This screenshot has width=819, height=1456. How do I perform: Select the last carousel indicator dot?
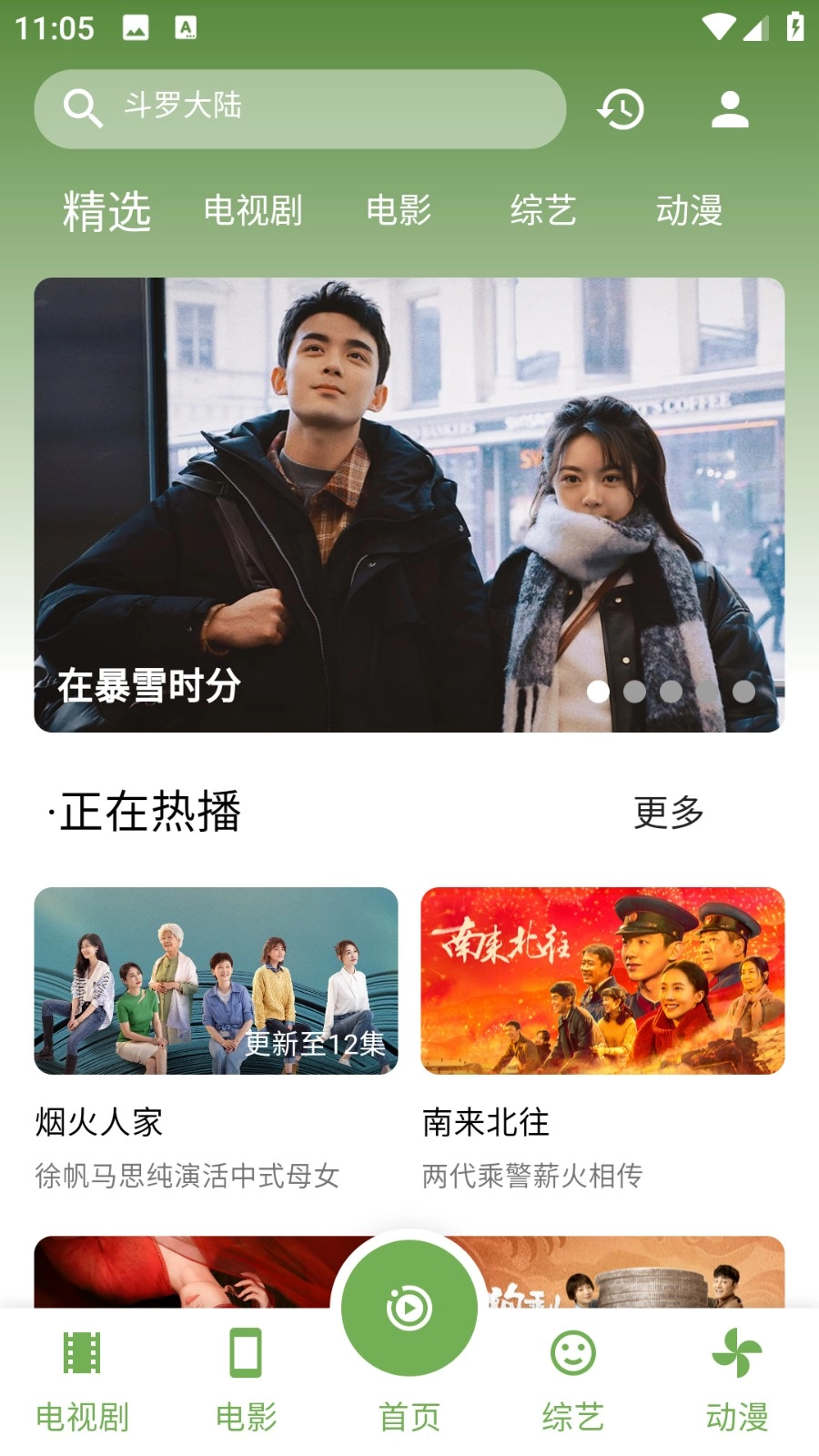(x=741, y=692)
